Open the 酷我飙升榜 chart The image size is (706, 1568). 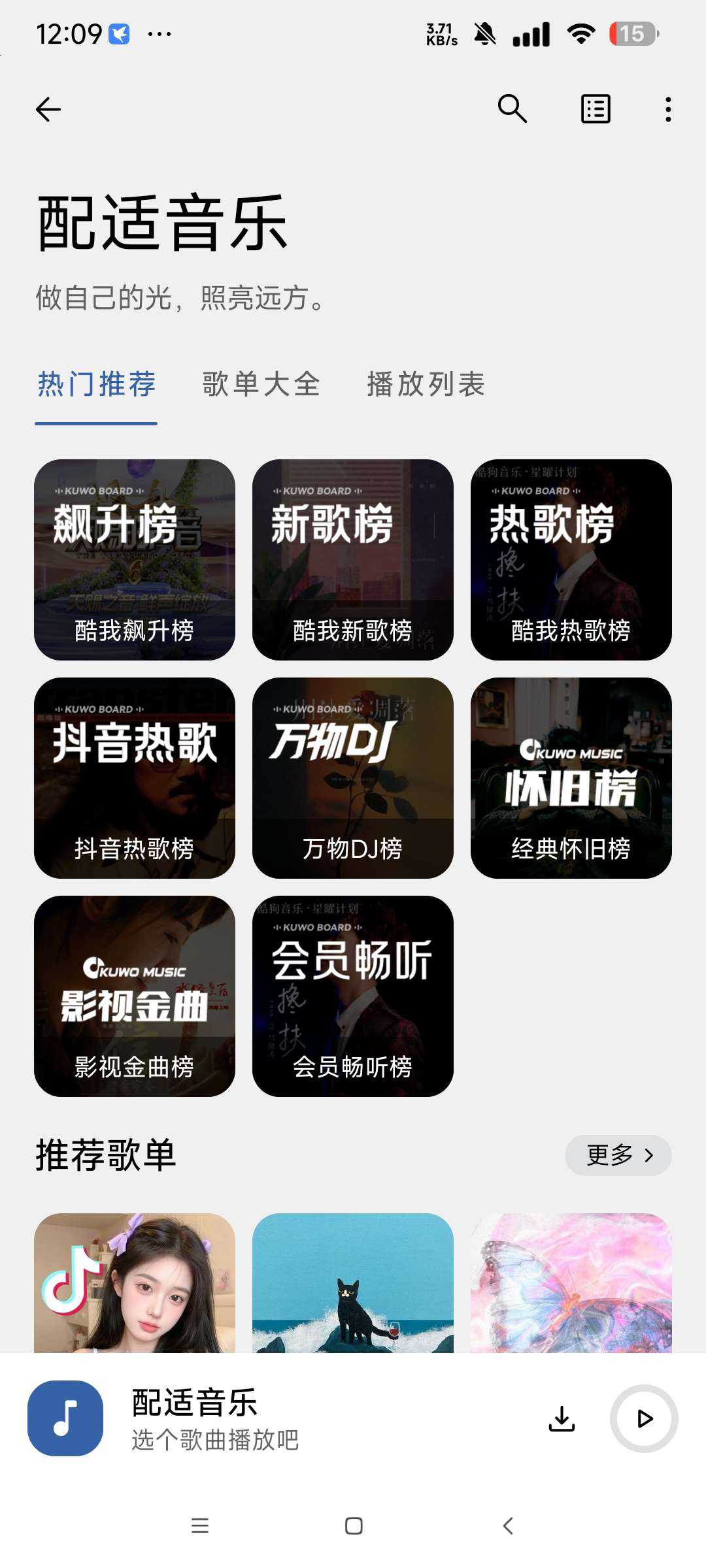click(x=135, y=560)
